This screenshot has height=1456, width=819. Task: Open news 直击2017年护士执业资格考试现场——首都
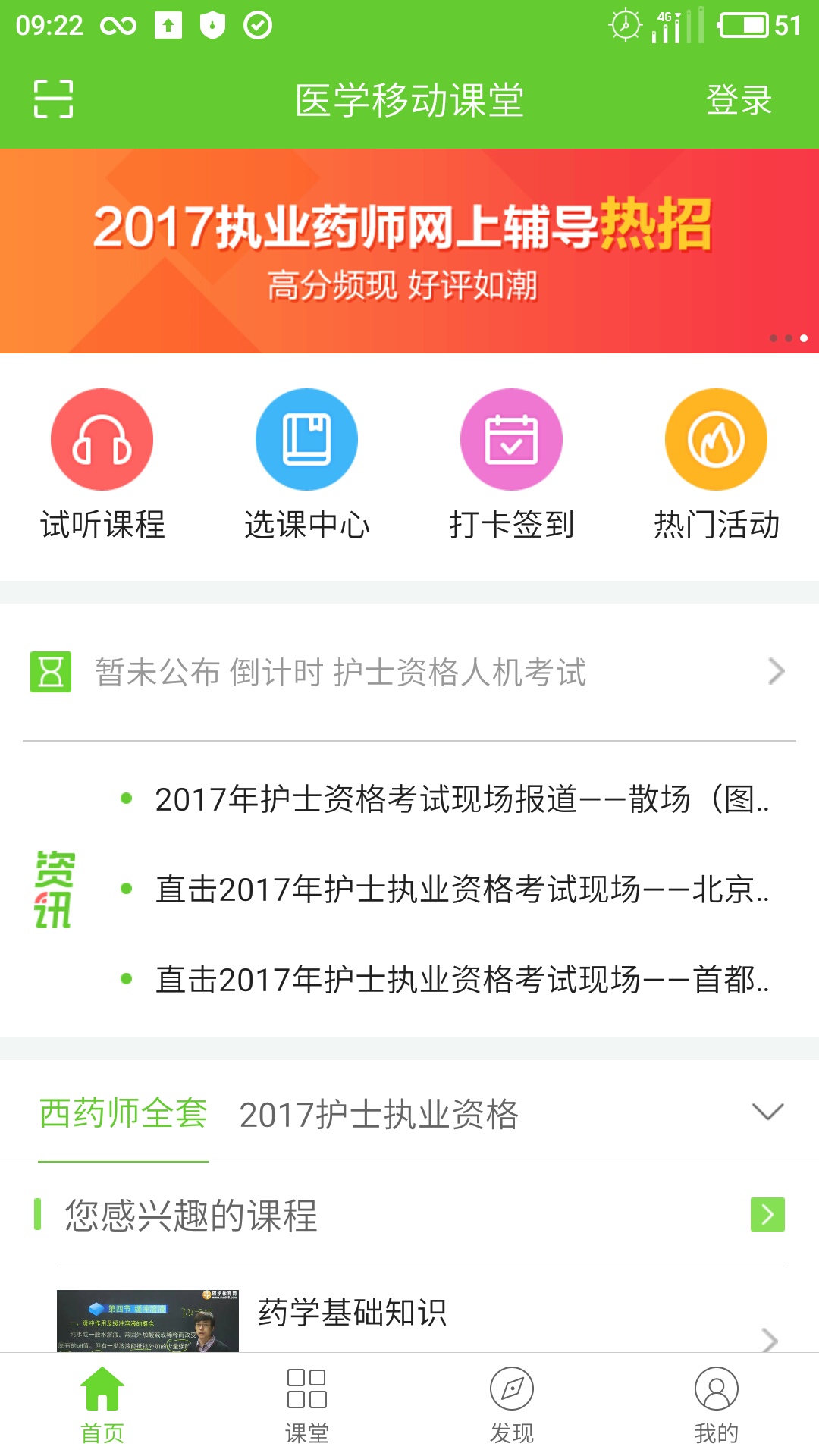tap(461, 979)
